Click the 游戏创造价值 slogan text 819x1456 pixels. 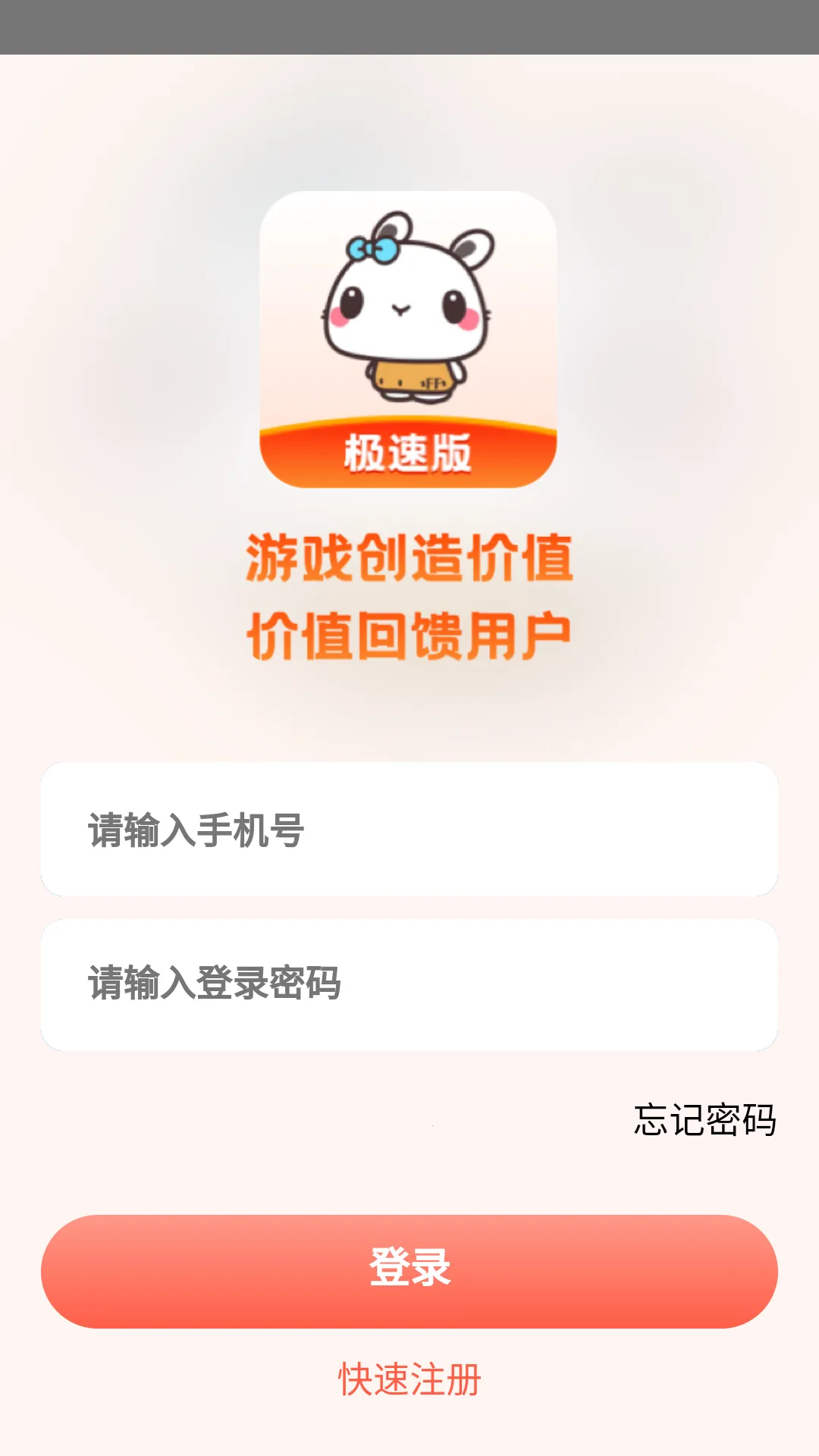(x=409, y=560)
